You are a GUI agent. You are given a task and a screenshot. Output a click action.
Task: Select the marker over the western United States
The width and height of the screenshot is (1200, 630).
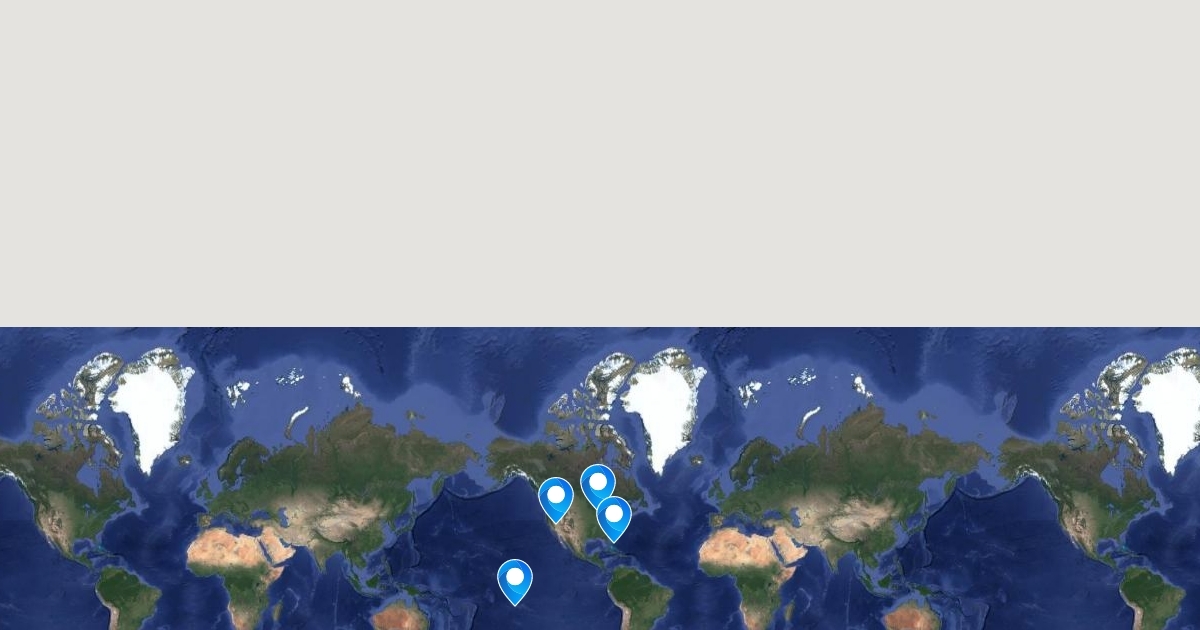coord(556,497)
